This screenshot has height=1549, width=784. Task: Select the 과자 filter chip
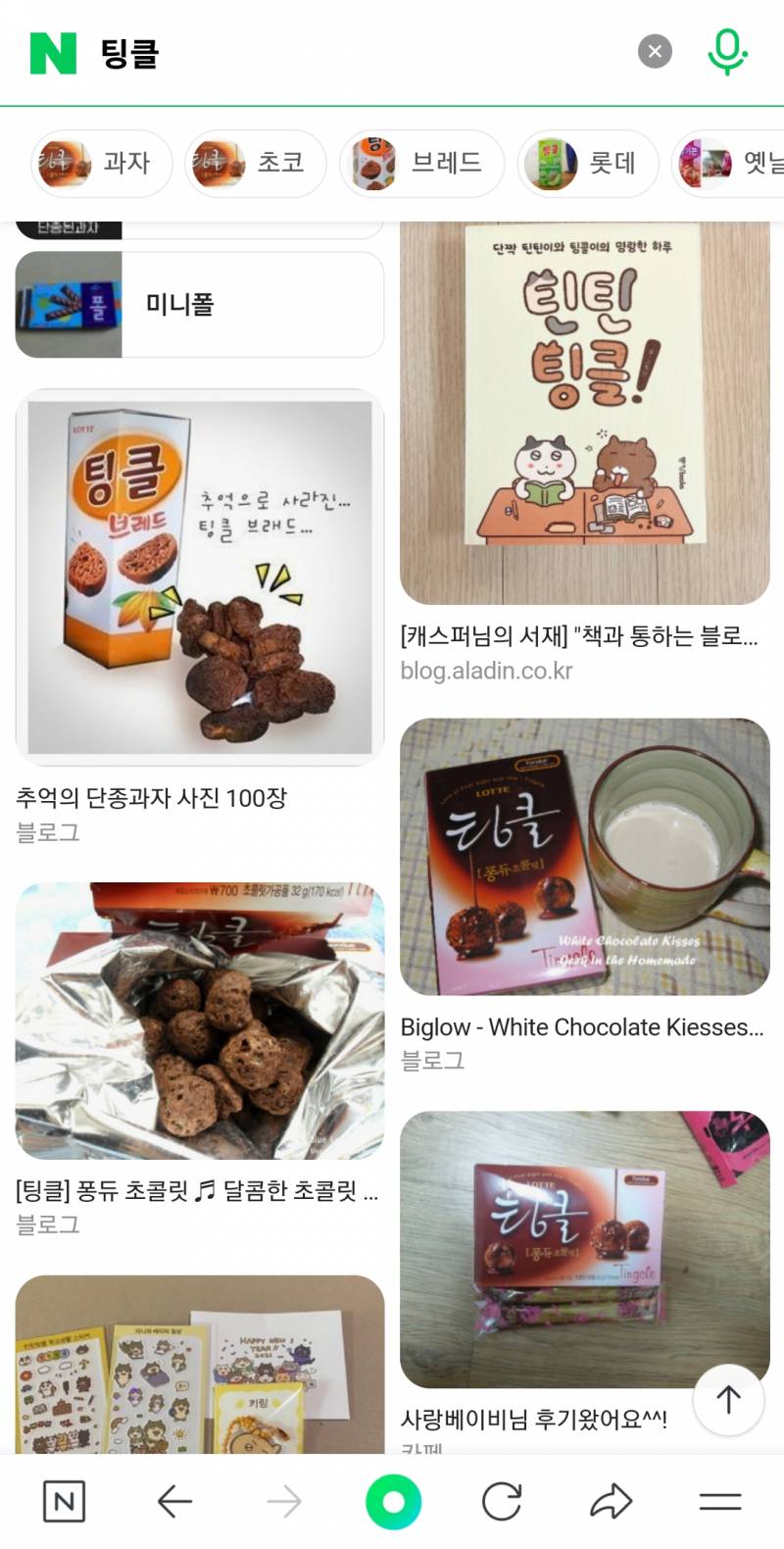click(x=102, y=163)
